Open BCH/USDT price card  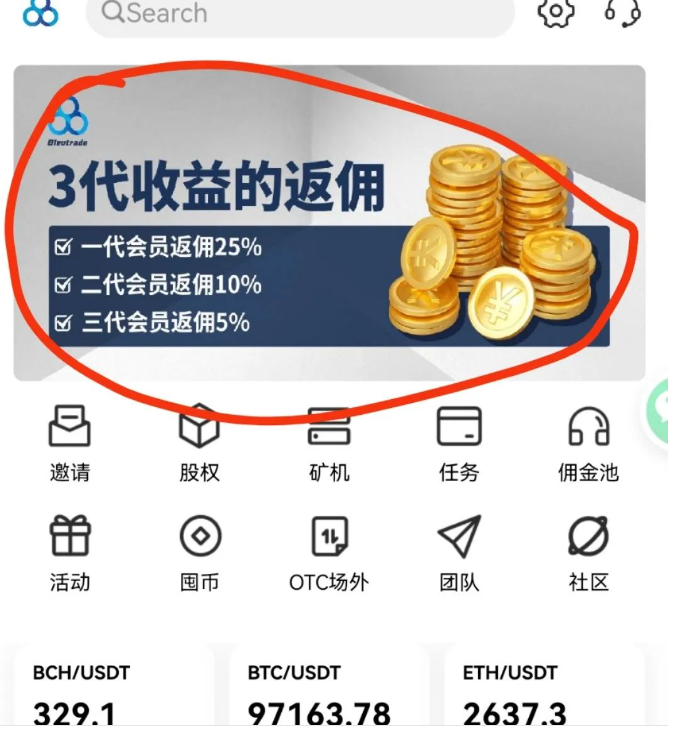tap(113, 690)
